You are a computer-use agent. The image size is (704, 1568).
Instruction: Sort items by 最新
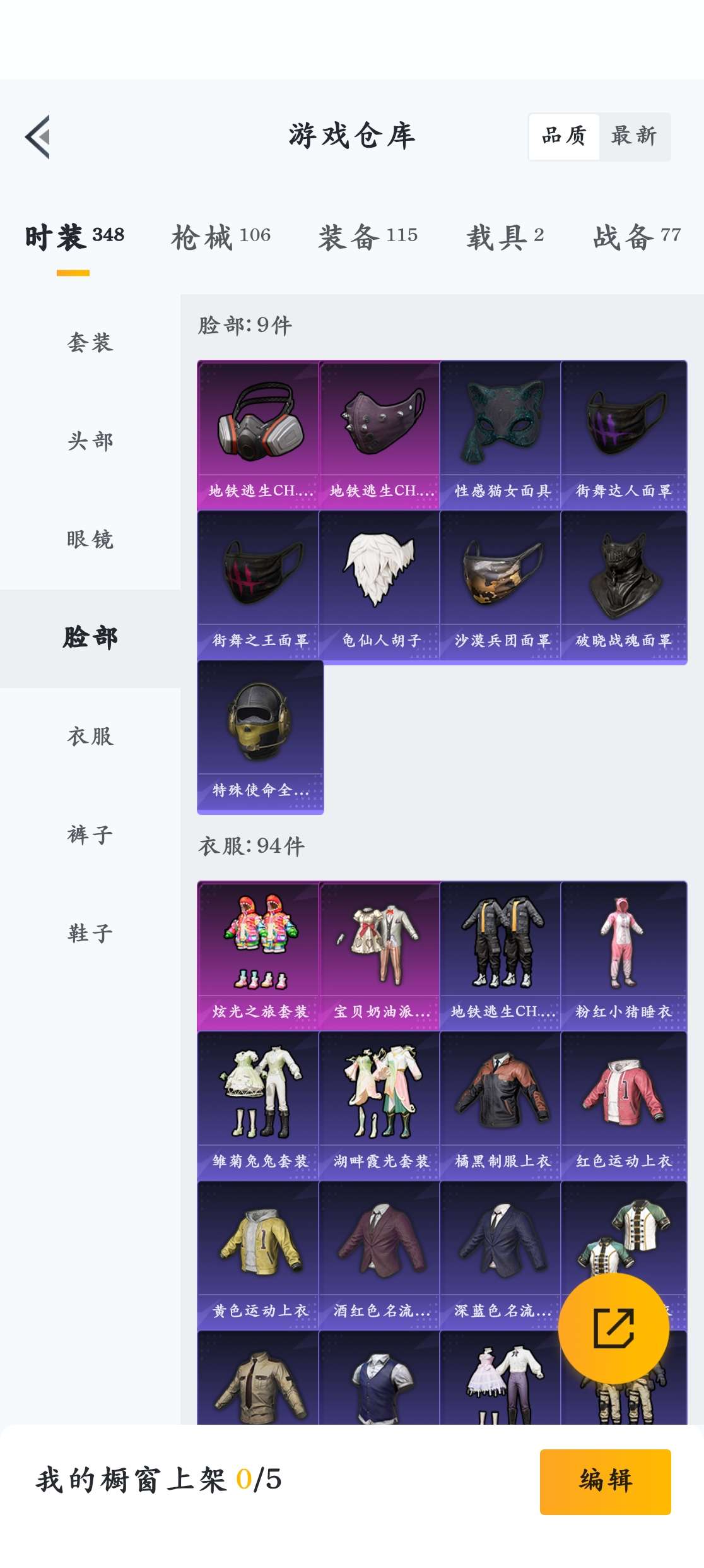click(x=634, y=136)
